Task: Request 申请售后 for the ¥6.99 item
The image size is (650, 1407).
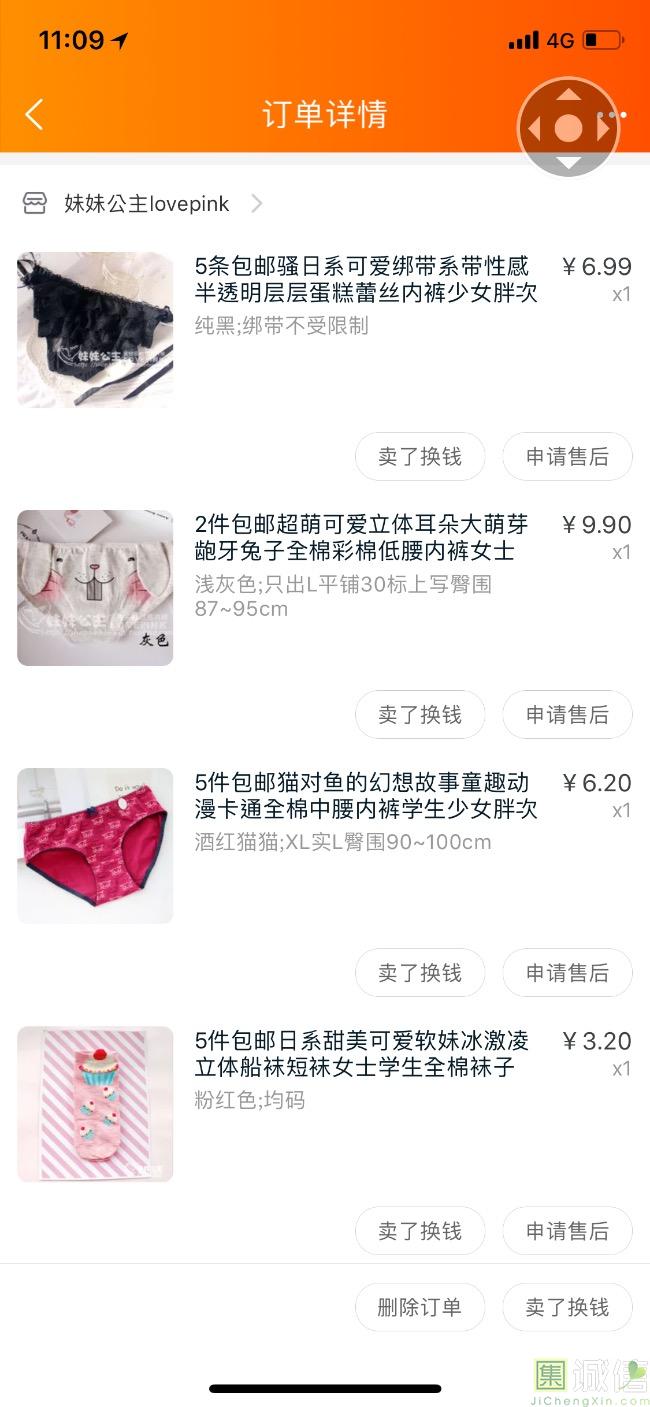Action: click(567, 457)
